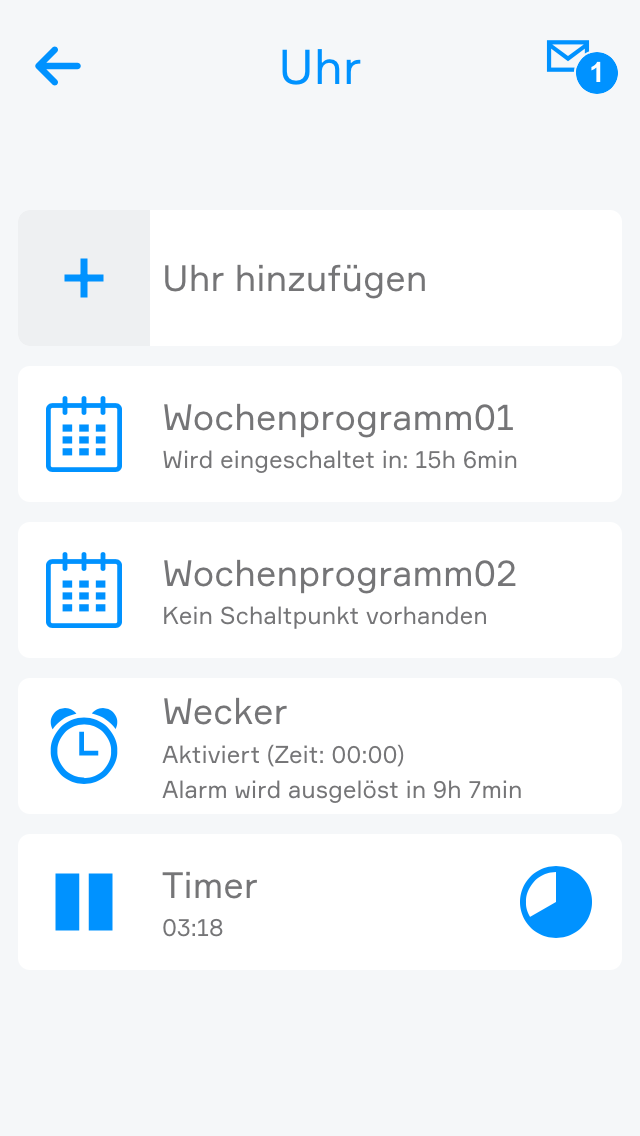
Task: Open Wochenprogramm01 schedule
Action: pos(320,434)
